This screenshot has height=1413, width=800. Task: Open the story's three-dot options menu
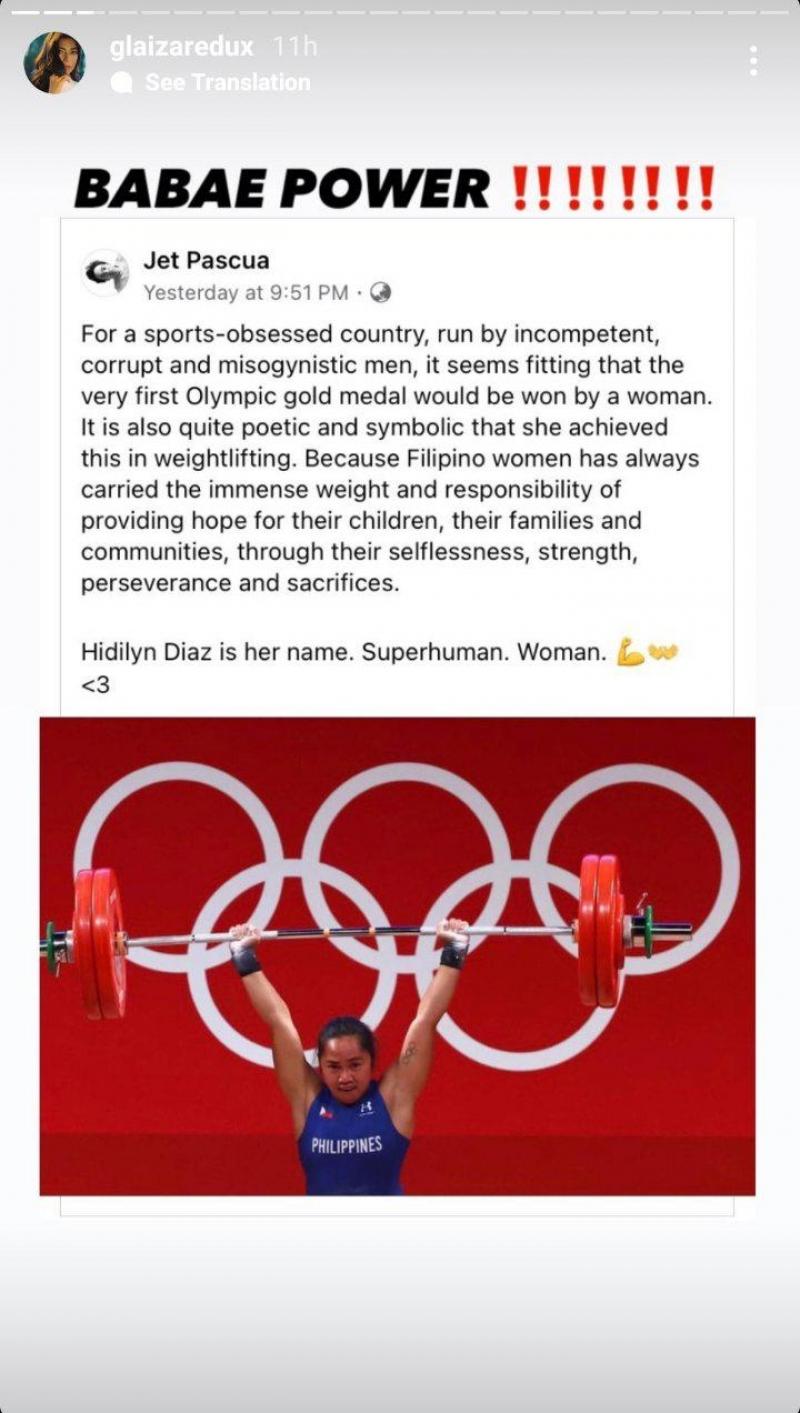click(753, 62)
